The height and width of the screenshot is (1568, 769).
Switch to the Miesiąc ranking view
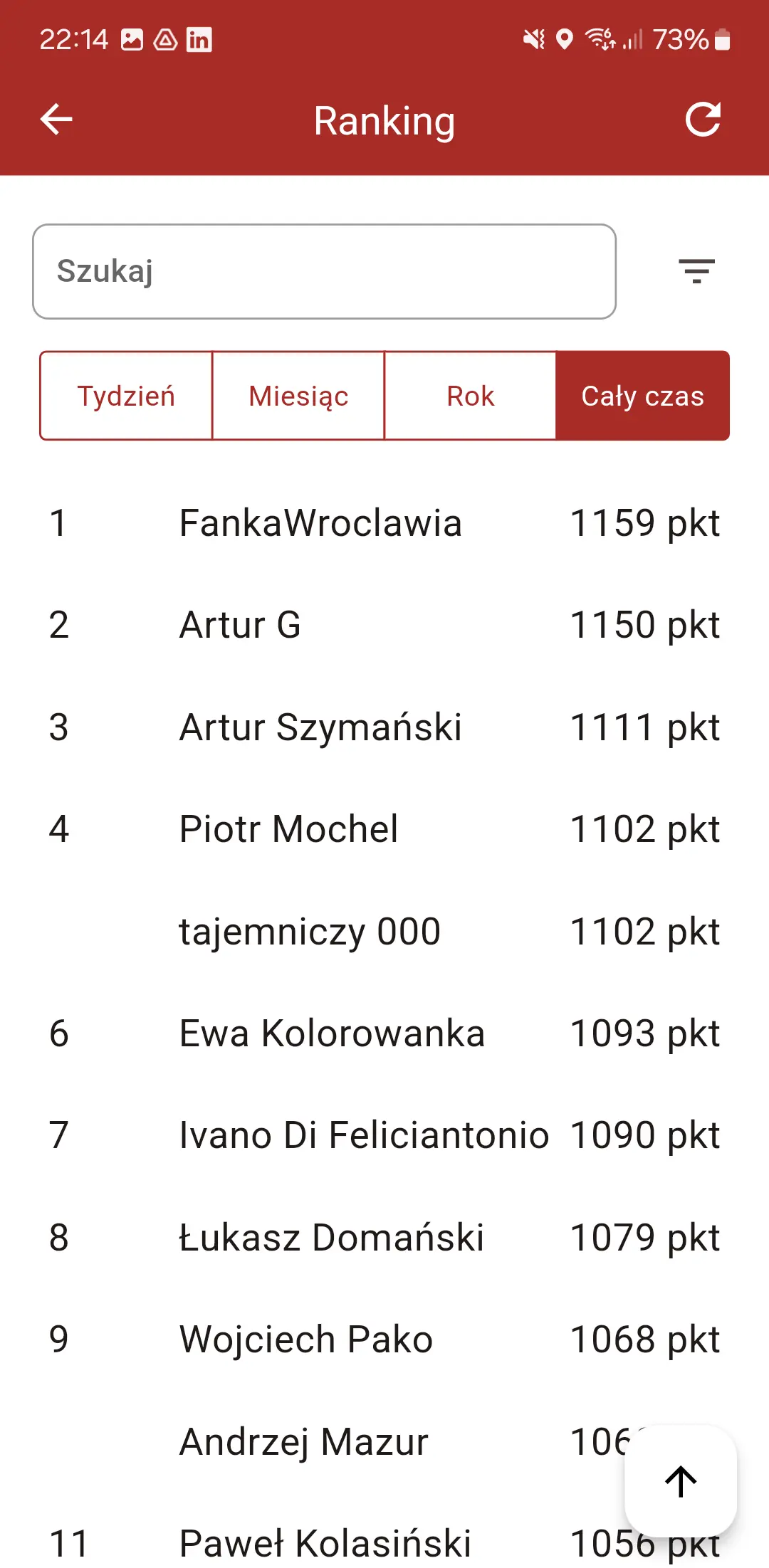[x=298, y=396]
